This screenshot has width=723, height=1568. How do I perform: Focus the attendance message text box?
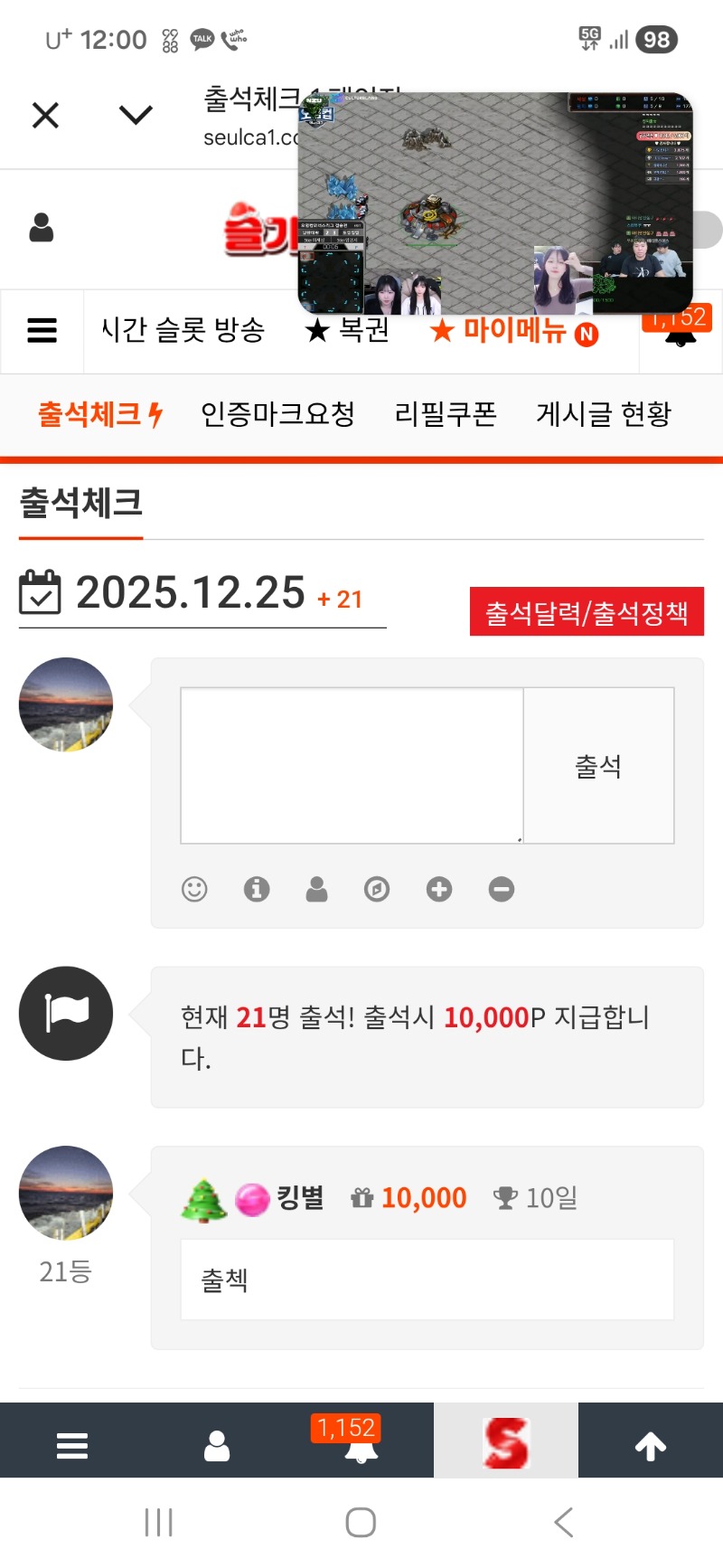pos(352,765)
